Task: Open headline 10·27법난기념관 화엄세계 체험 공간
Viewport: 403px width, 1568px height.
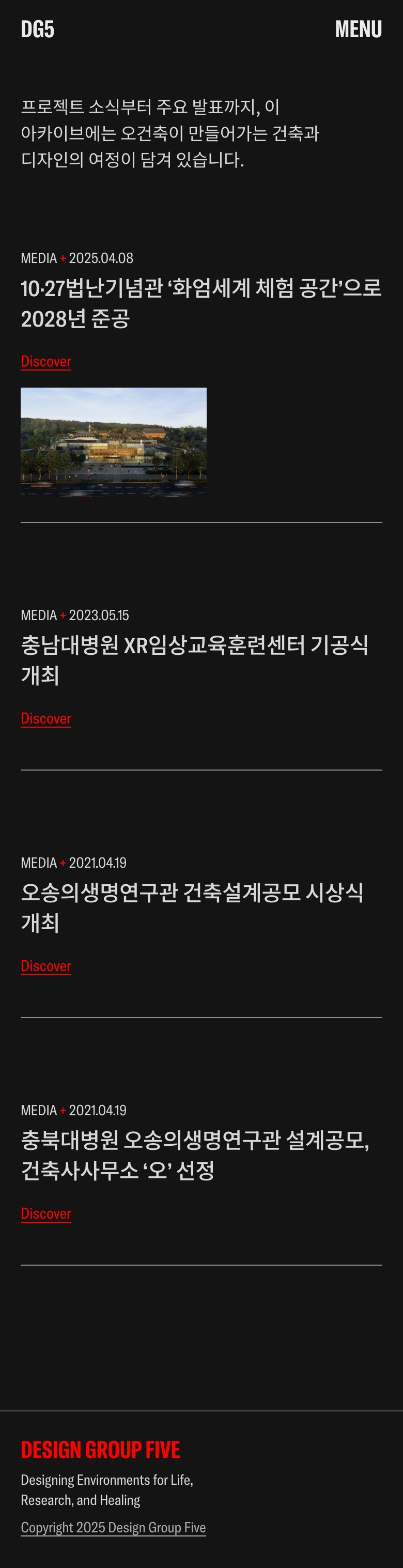Action: click(201, 303)
